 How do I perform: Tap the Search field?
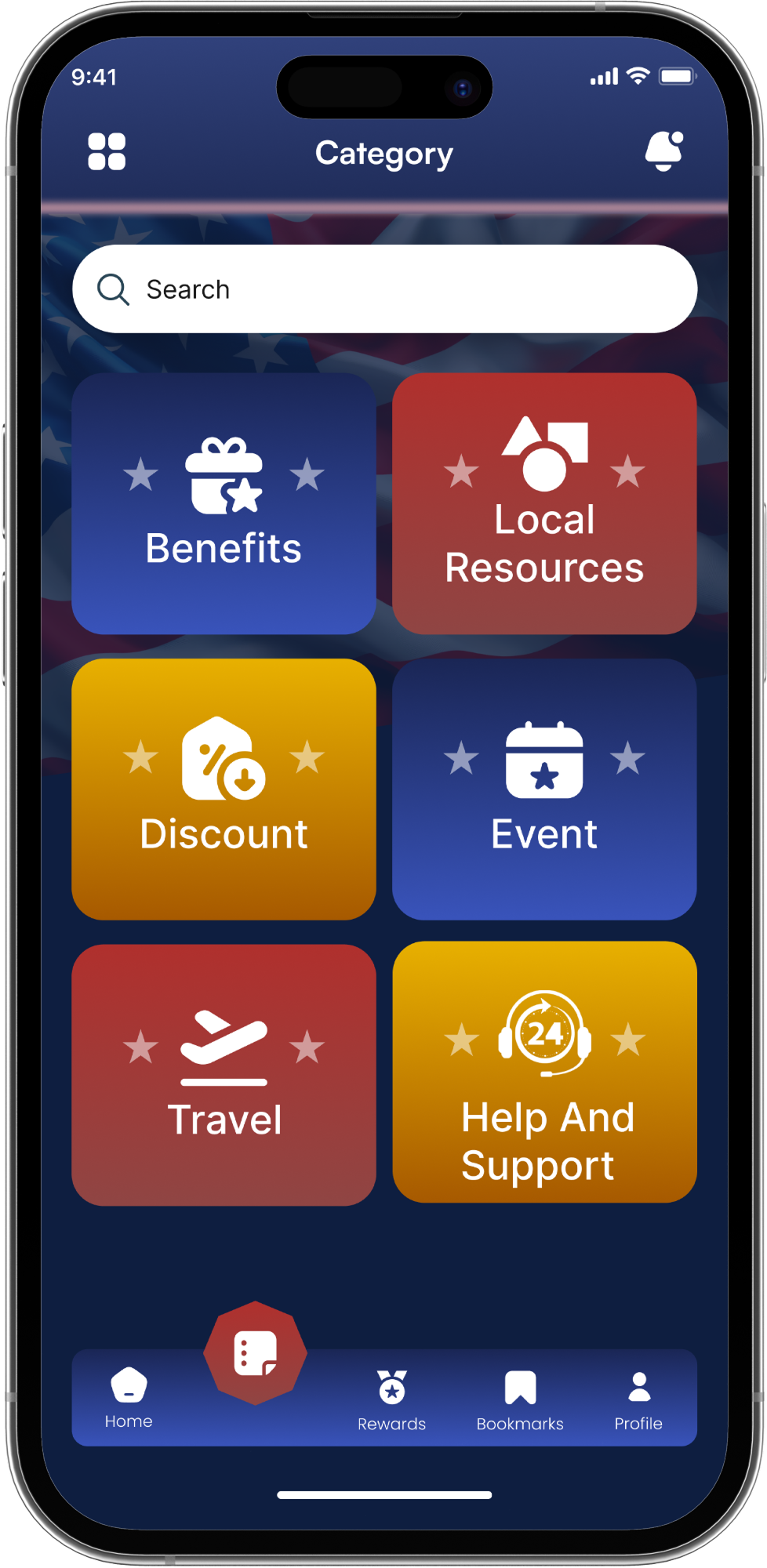[384, 289]
